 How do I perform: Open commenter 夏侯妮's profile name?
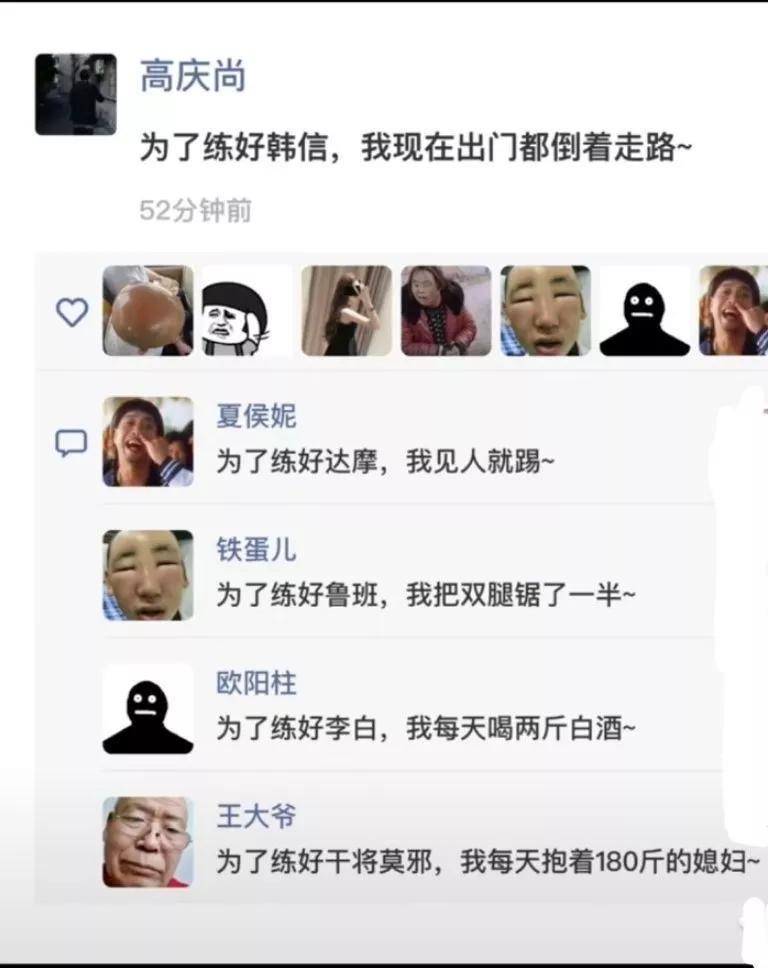(256, 416)
